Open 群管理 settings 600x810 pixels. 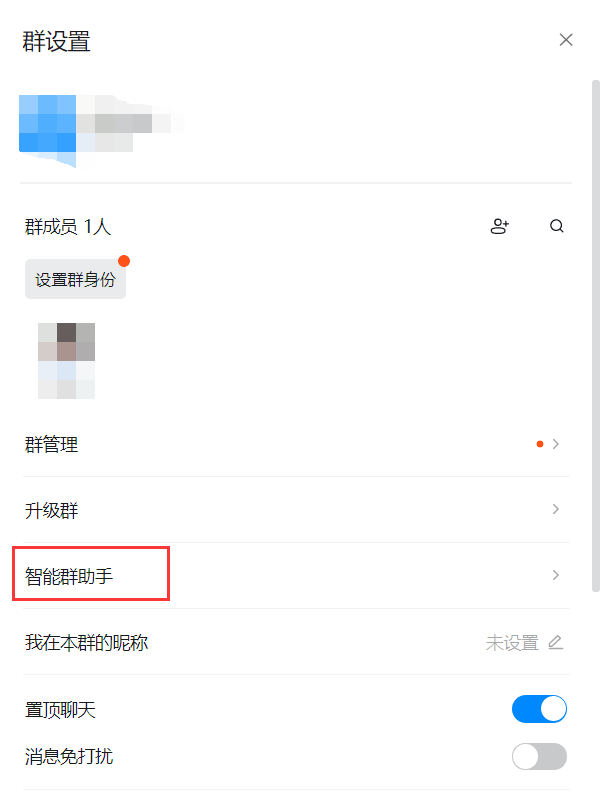point(295,444)
